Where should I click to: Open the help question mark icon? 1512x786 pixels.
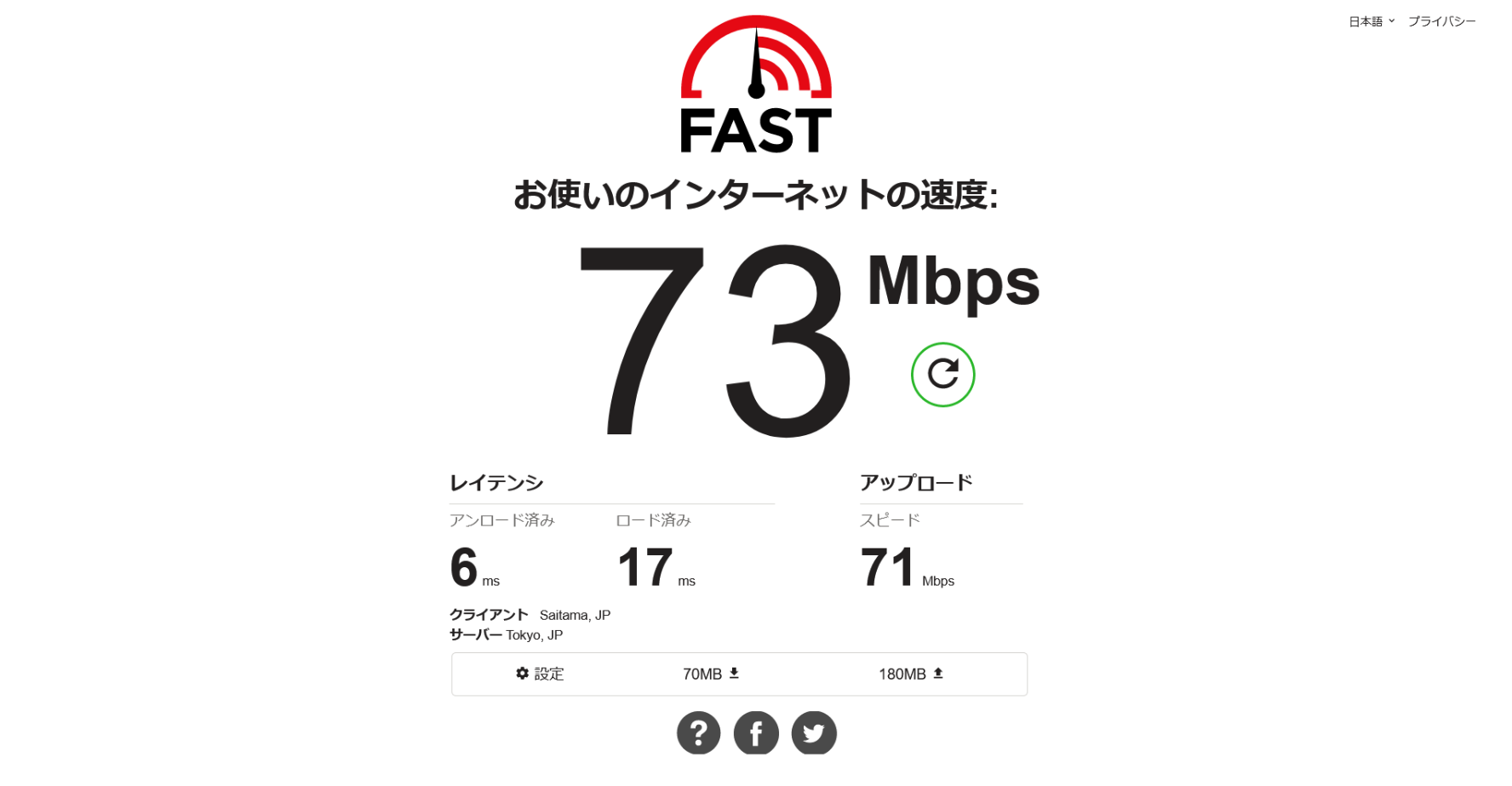(698, 732)
